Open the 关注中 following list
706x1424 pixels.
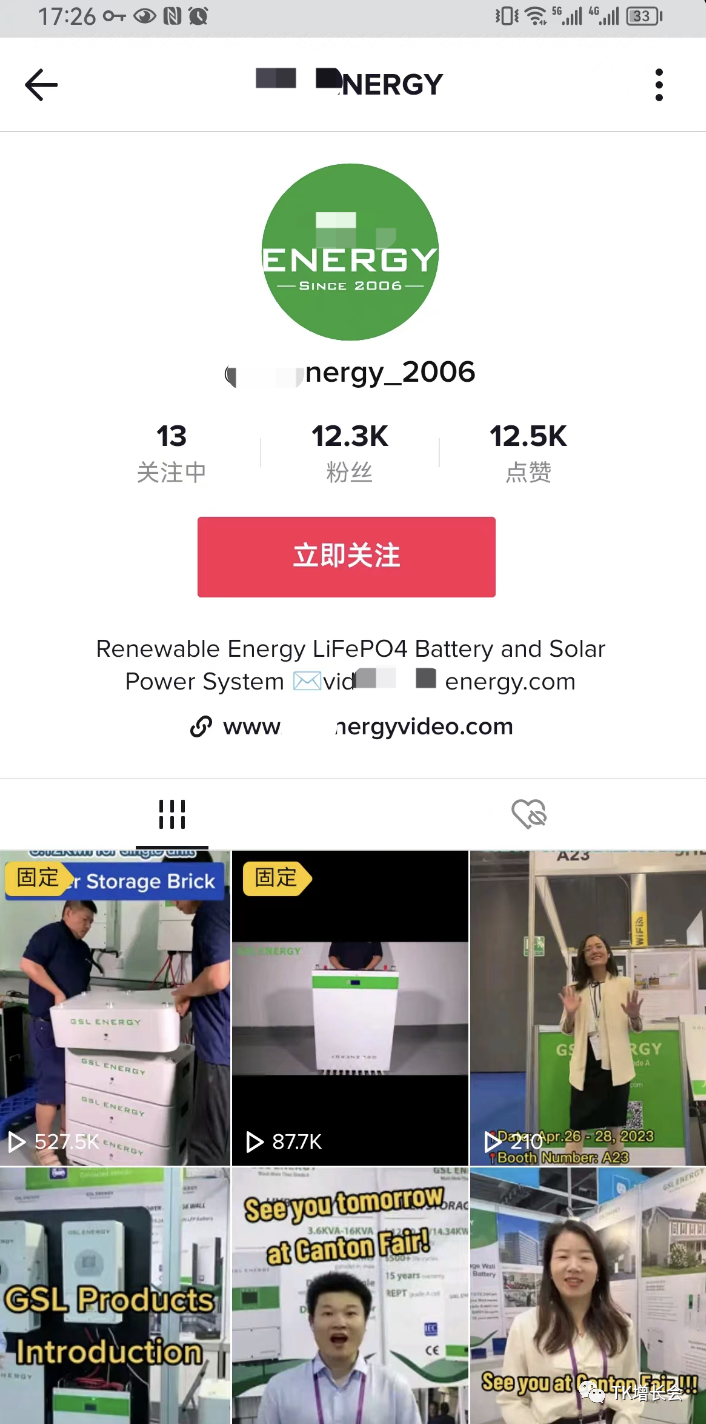point(171,453)
